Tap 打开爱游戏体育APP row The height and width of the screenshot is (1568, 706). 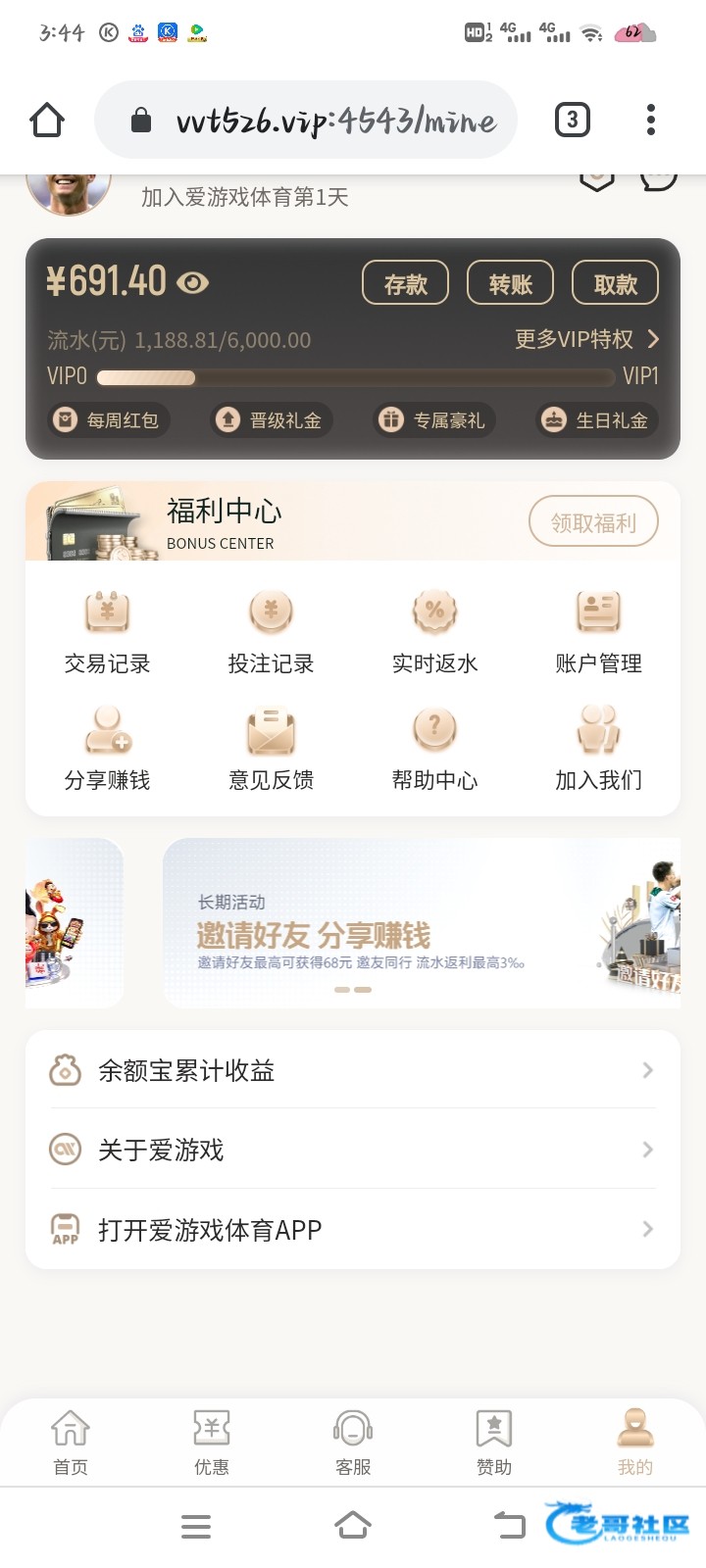click(353, 1230)
